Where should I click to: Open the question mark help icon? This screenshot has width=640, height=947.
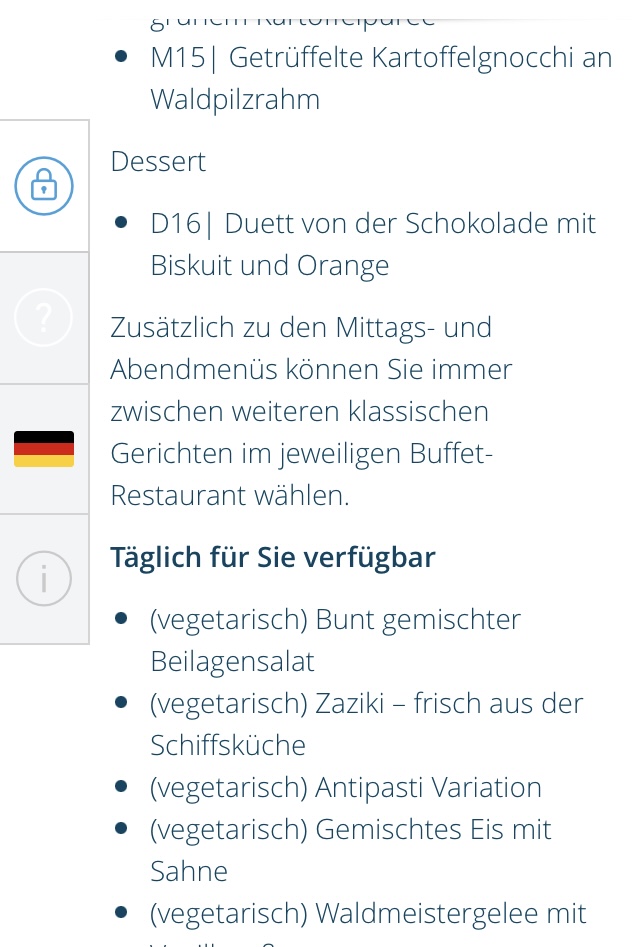[x=44, y=317]
